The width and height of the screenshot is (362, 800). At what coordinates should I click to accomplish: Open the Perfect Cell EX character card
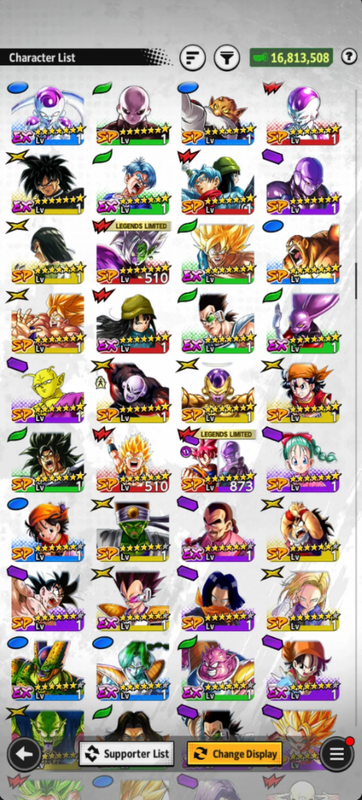pyautogui.click(x=47, y=669)
